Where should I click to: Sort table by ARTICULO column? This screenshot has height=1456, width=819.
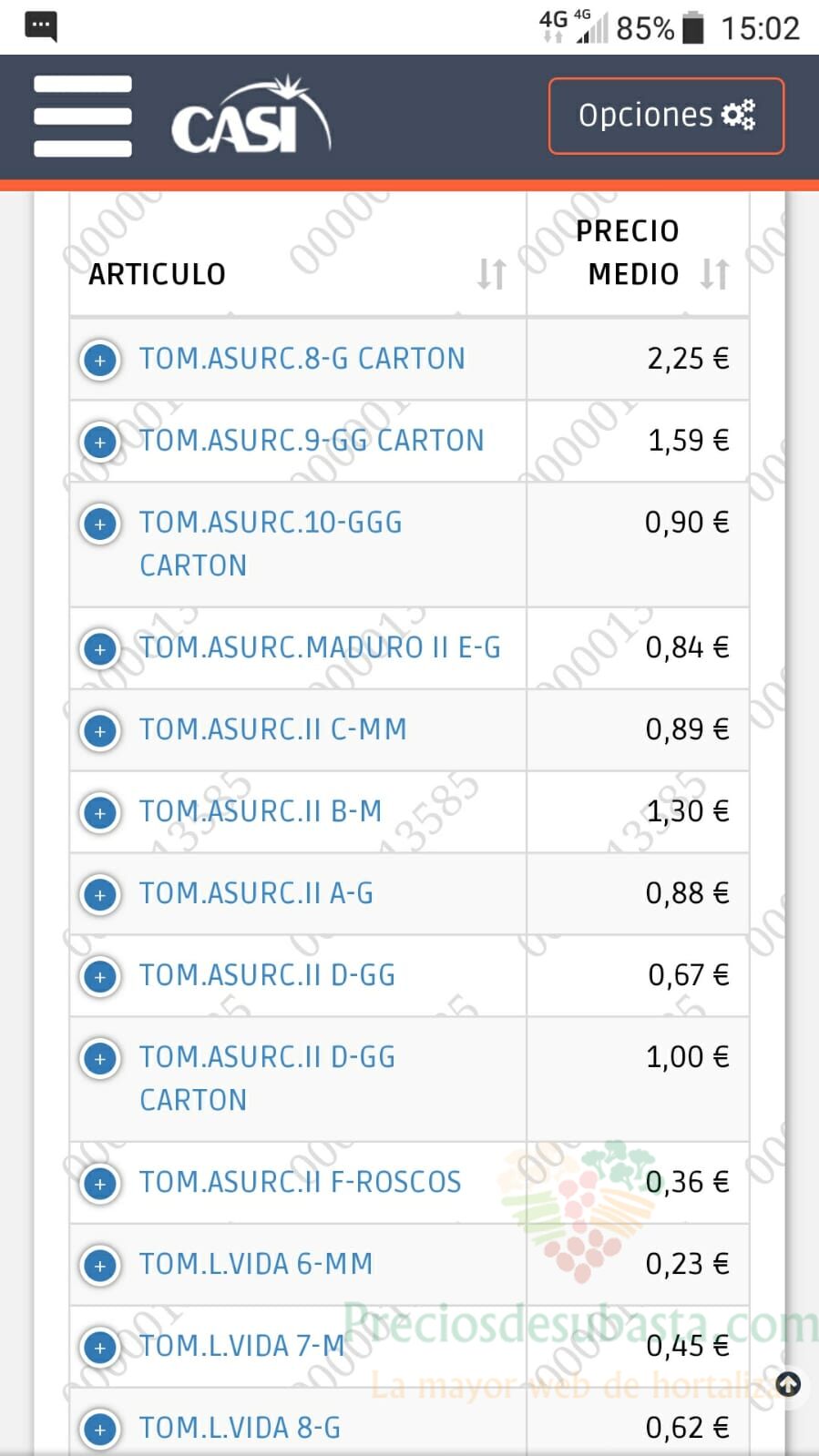coord(298,254)
